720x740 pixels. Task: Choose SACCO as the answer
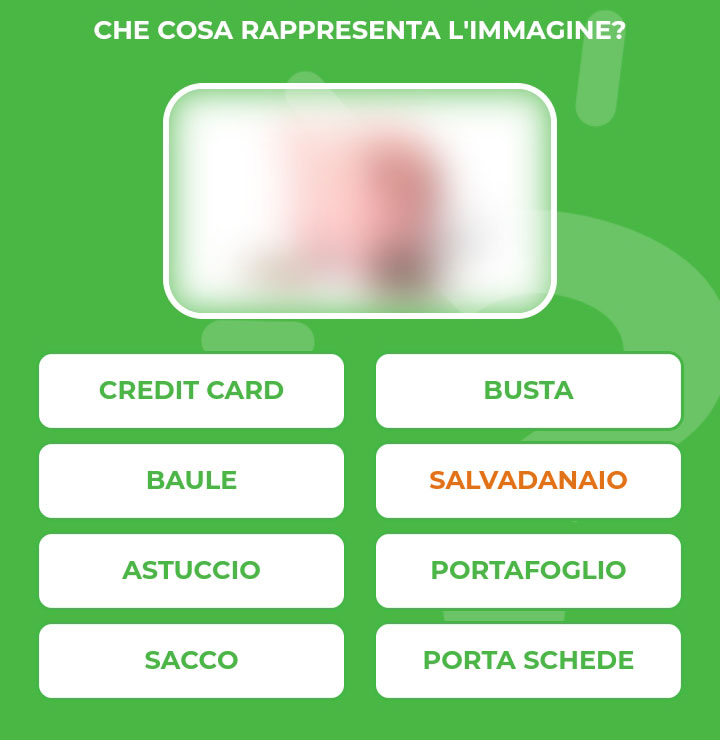(x=191, y=660)
